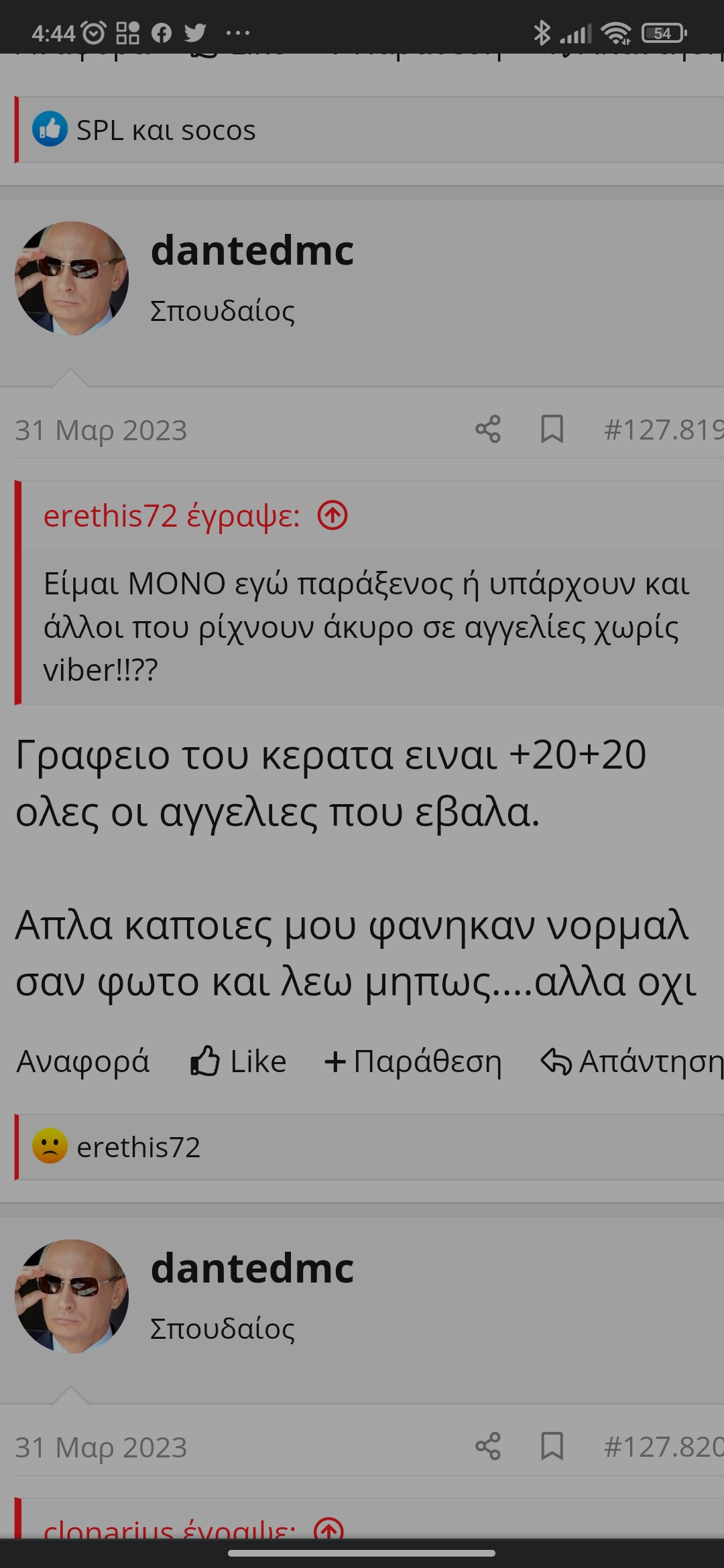Open dantedmc's profile in post #127.819
The height and width of the screenshot is (1568, 724).
tap(252, 251)
